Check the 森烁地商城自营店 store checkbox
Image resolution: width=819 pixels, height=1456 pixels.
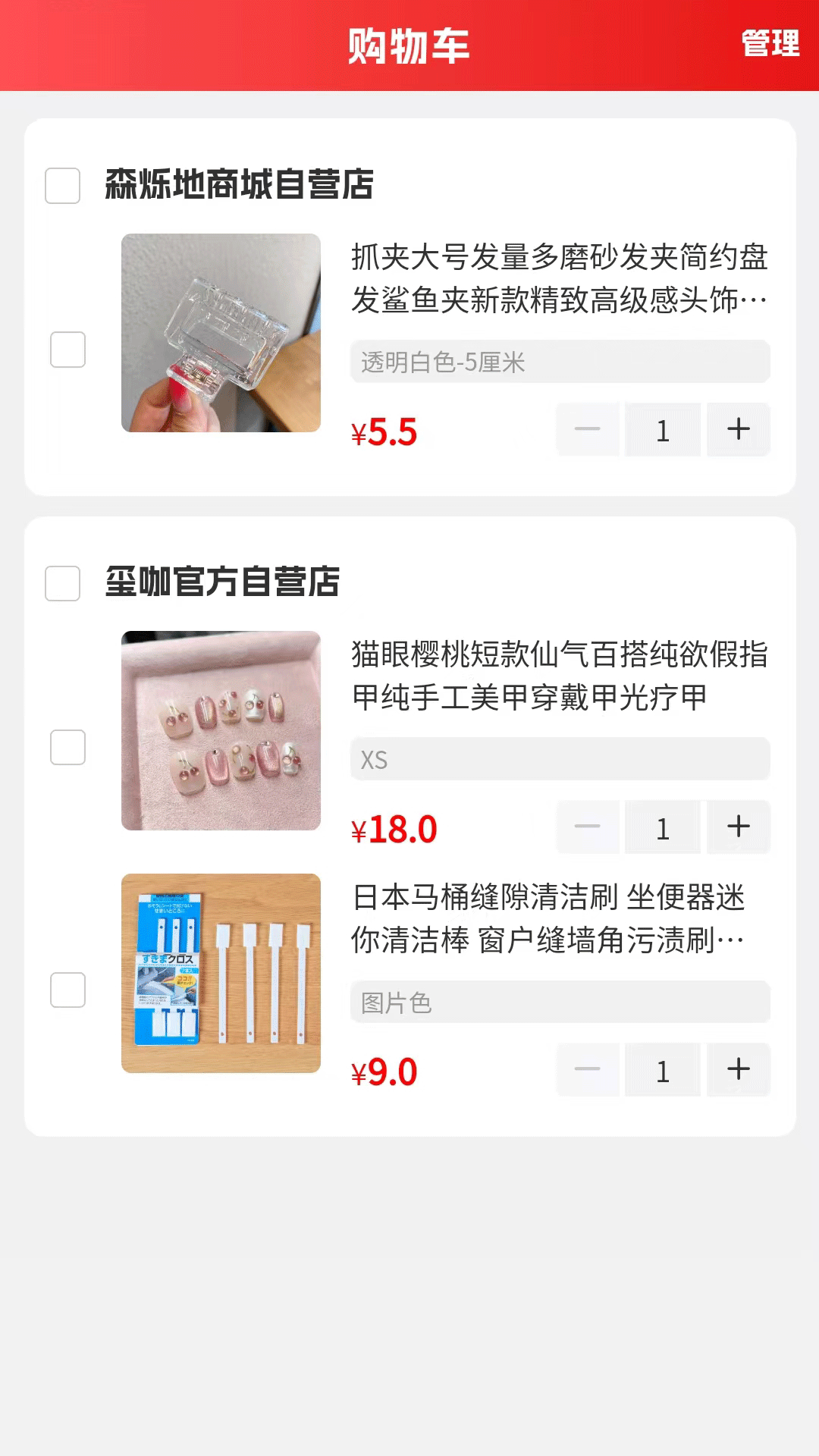click(63, 182)
